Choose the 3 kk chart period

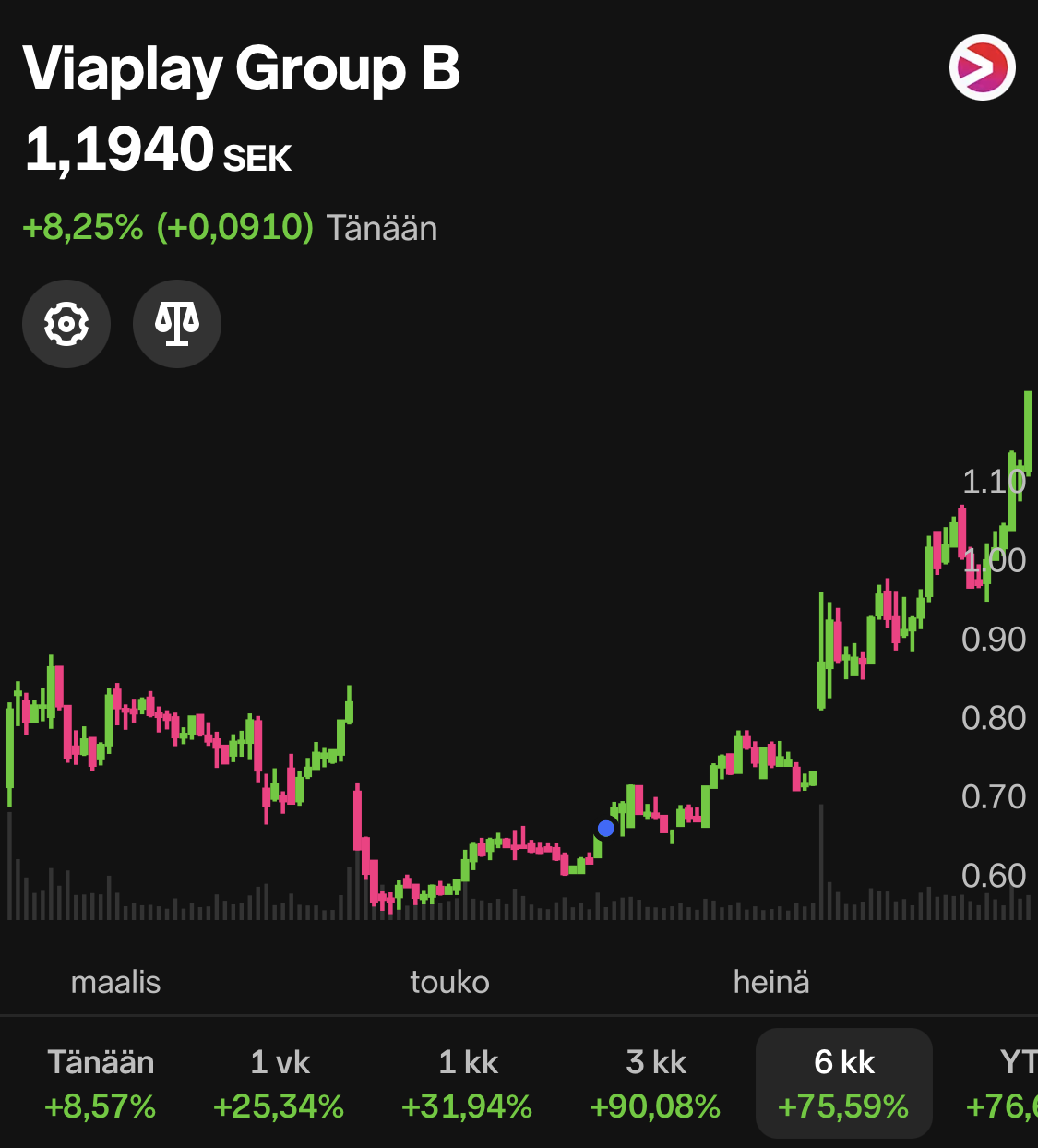pyautogui.click(x=656, y=1083)
